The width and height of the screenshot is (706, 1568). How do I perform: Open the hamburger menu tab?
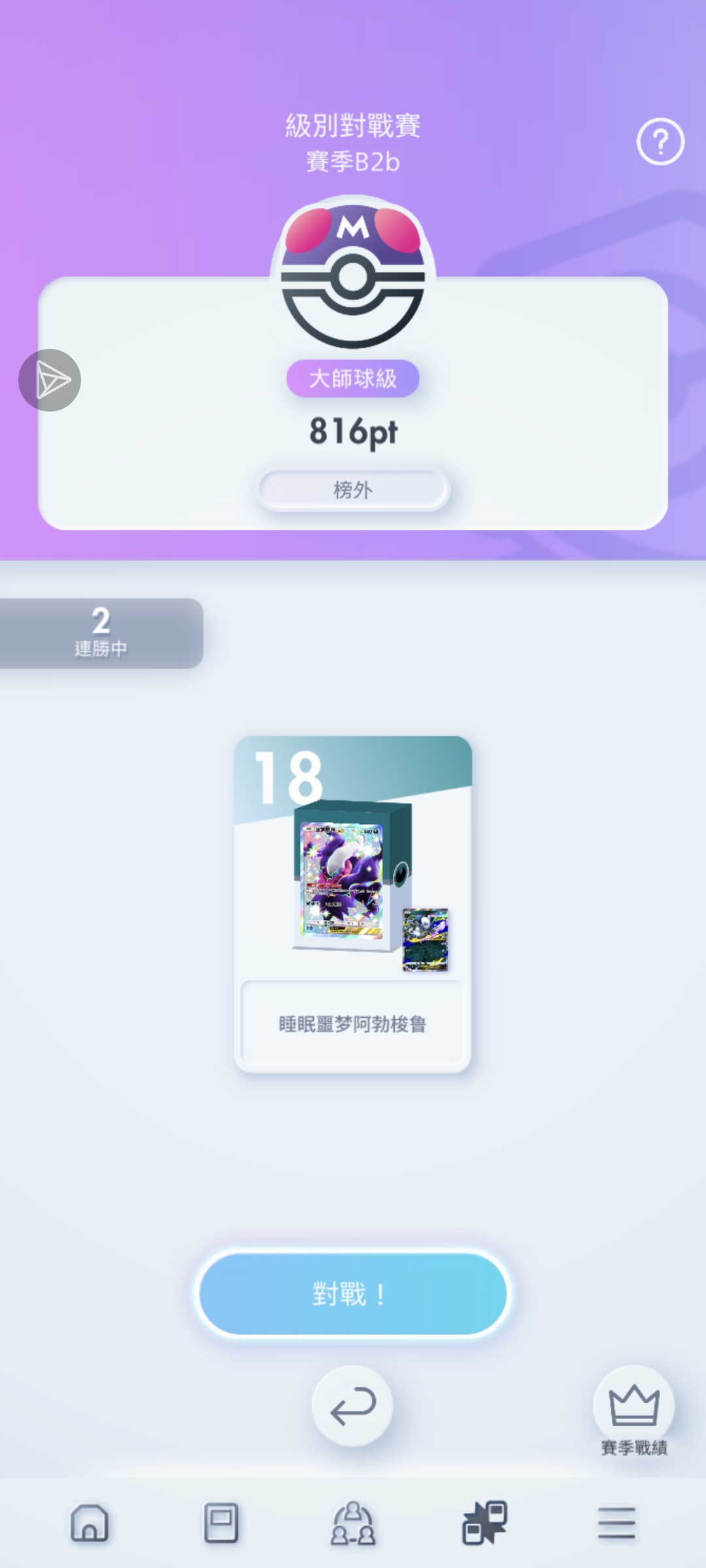616,1524
